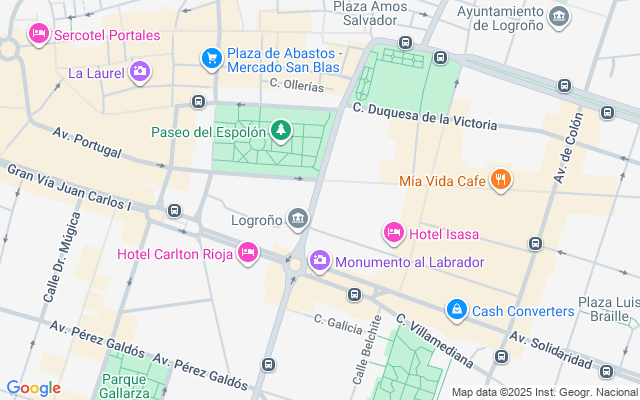Open Mia Vida Cafe restaurant pin
640x400 pixels.
pyautogui.click(x=501, y=181)
